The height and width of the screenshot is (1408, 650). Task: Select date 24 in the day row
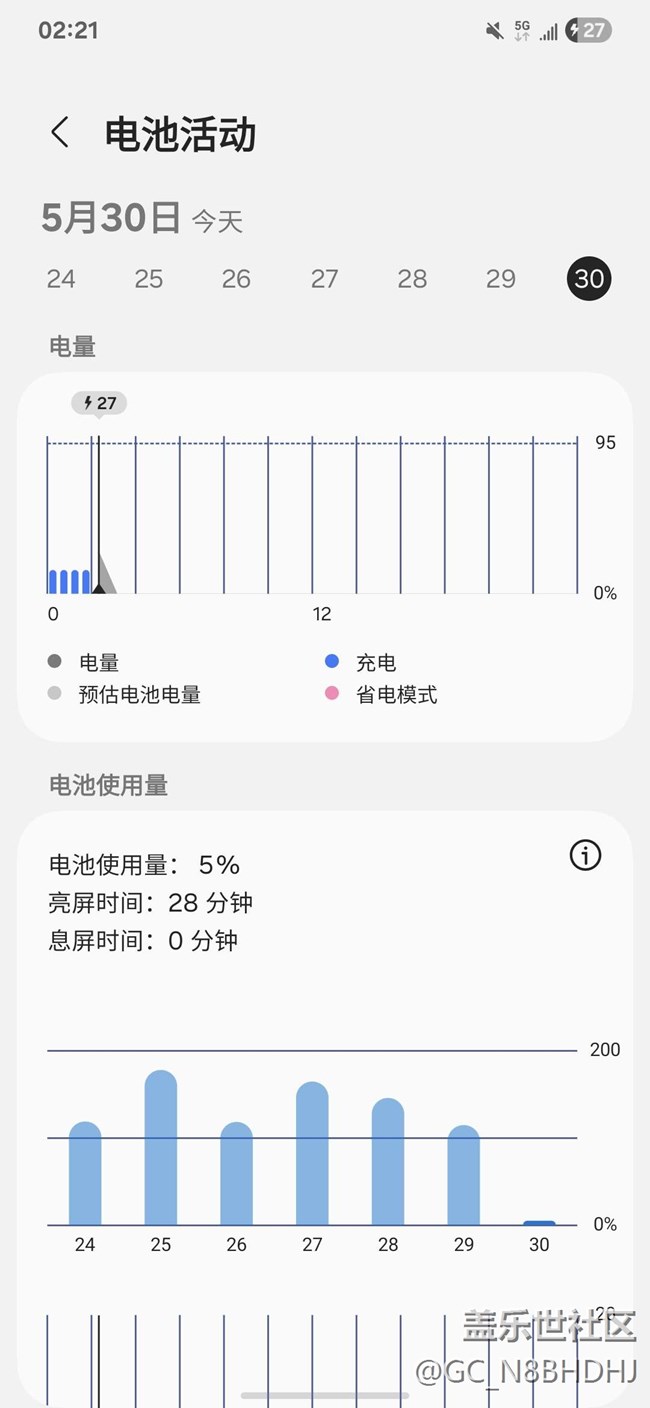[61, 278]
